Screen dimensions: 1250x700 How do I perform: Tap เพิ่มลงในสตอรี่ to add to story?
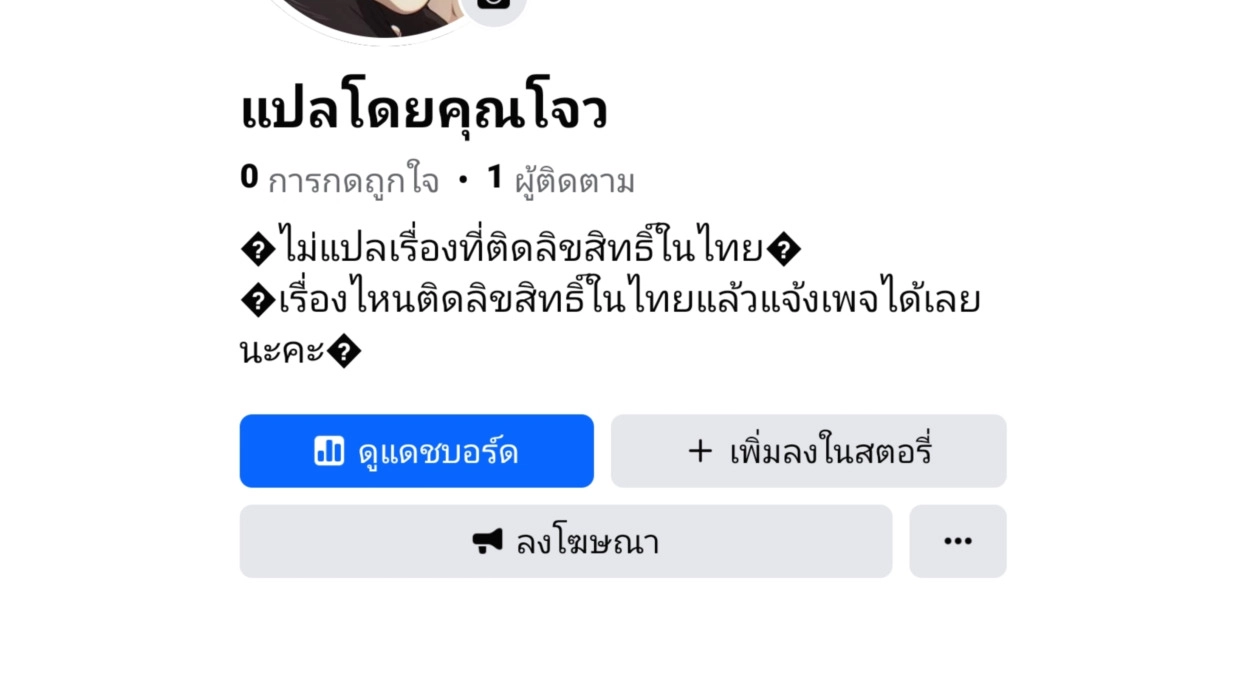(x=808, y=451)
